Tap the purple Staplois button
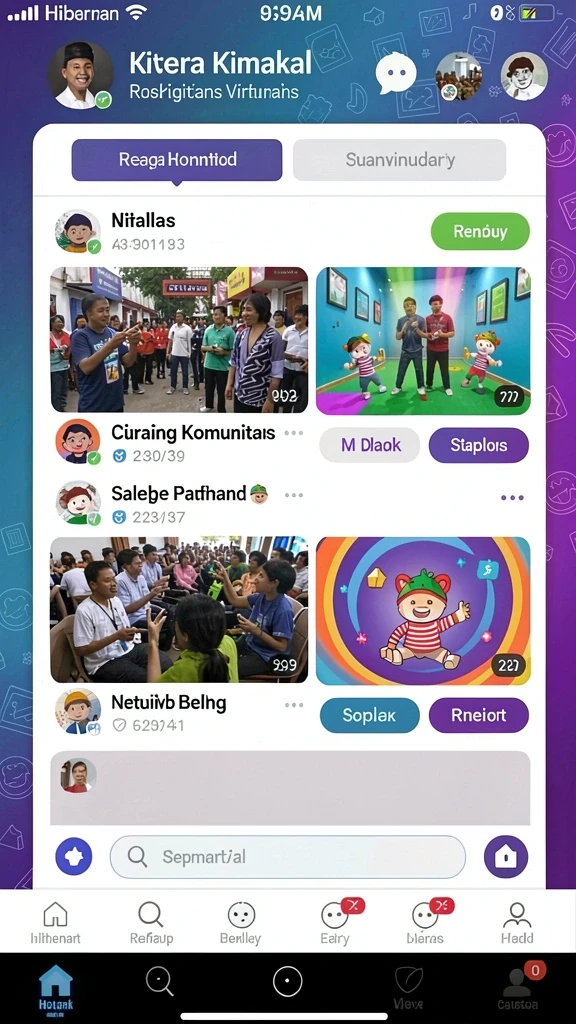 (x=479, y=445)
